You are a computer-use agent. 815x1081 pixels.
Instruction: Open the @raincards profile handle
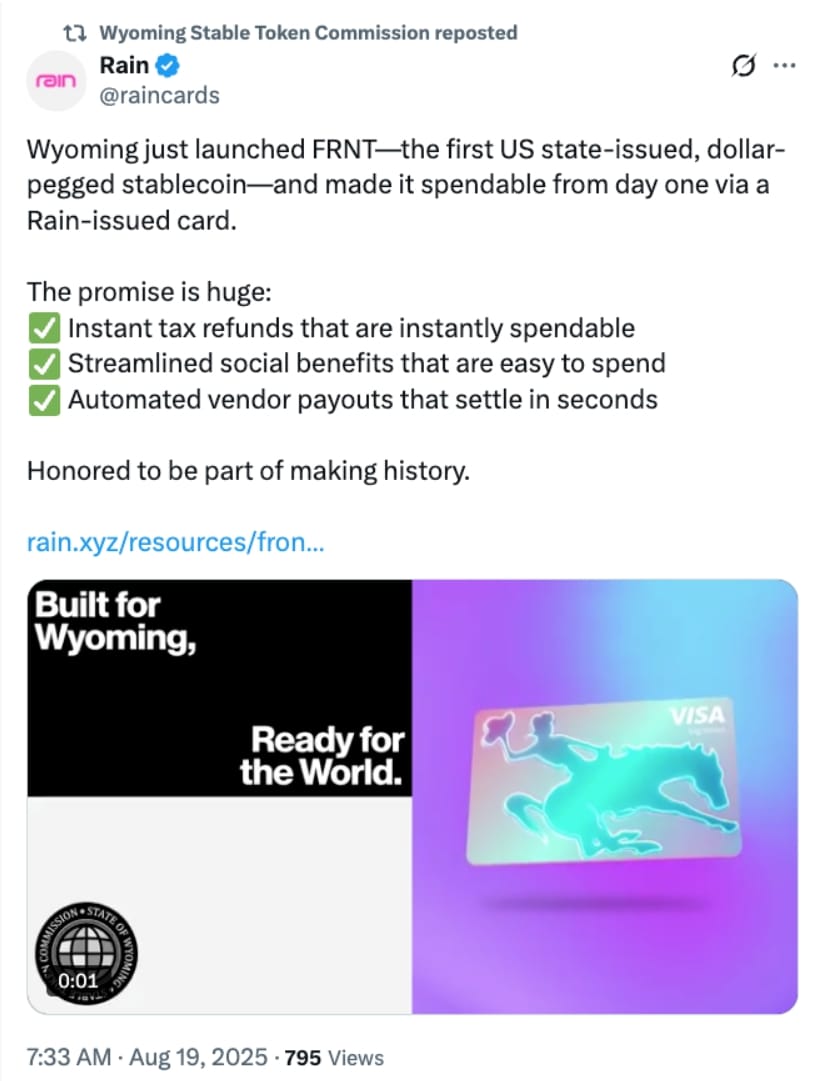click(x=160, y=96)
